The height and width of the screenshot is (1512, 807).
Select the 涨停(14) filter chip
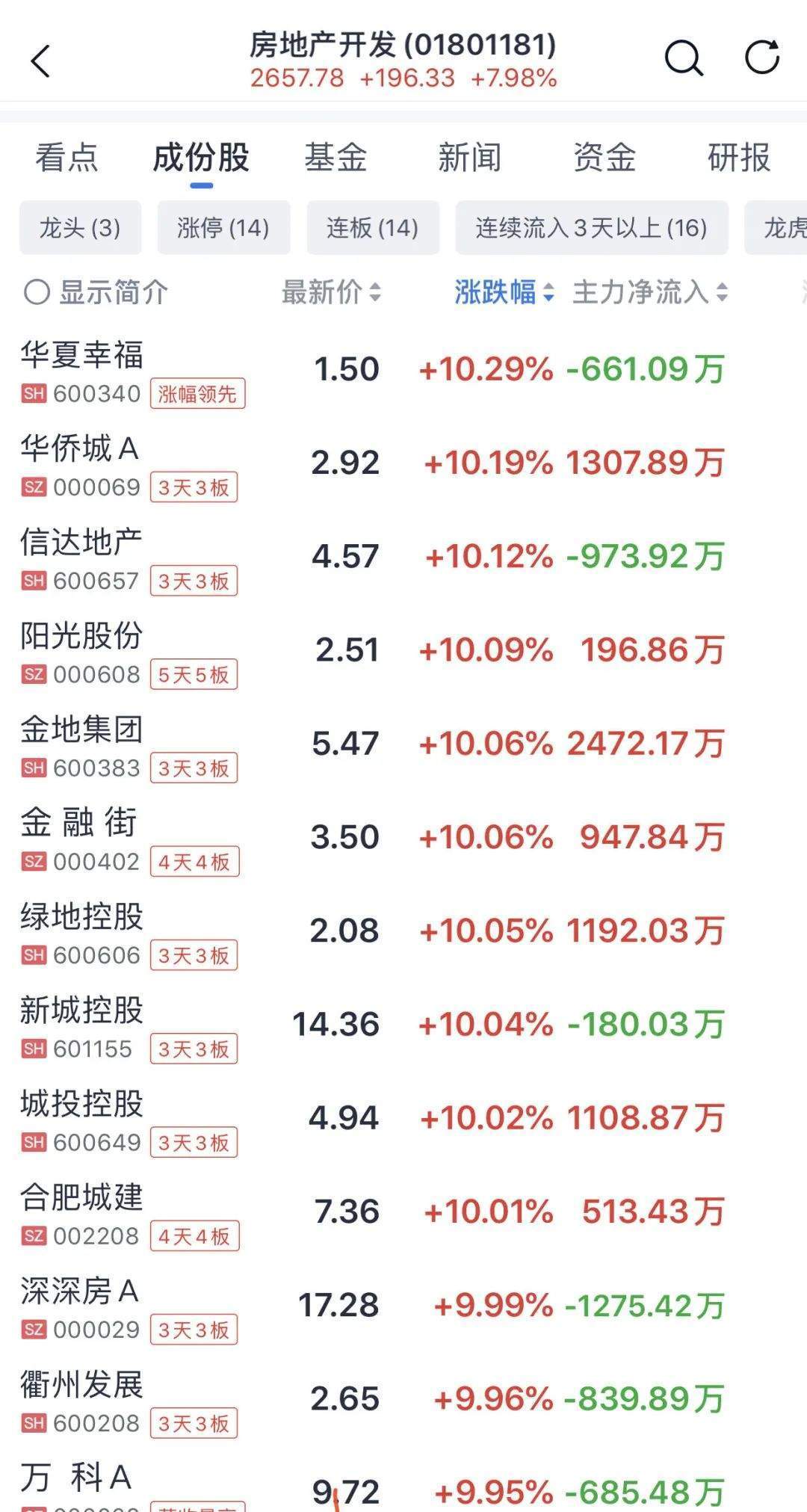pyautogui.click(x=223, y=227)
